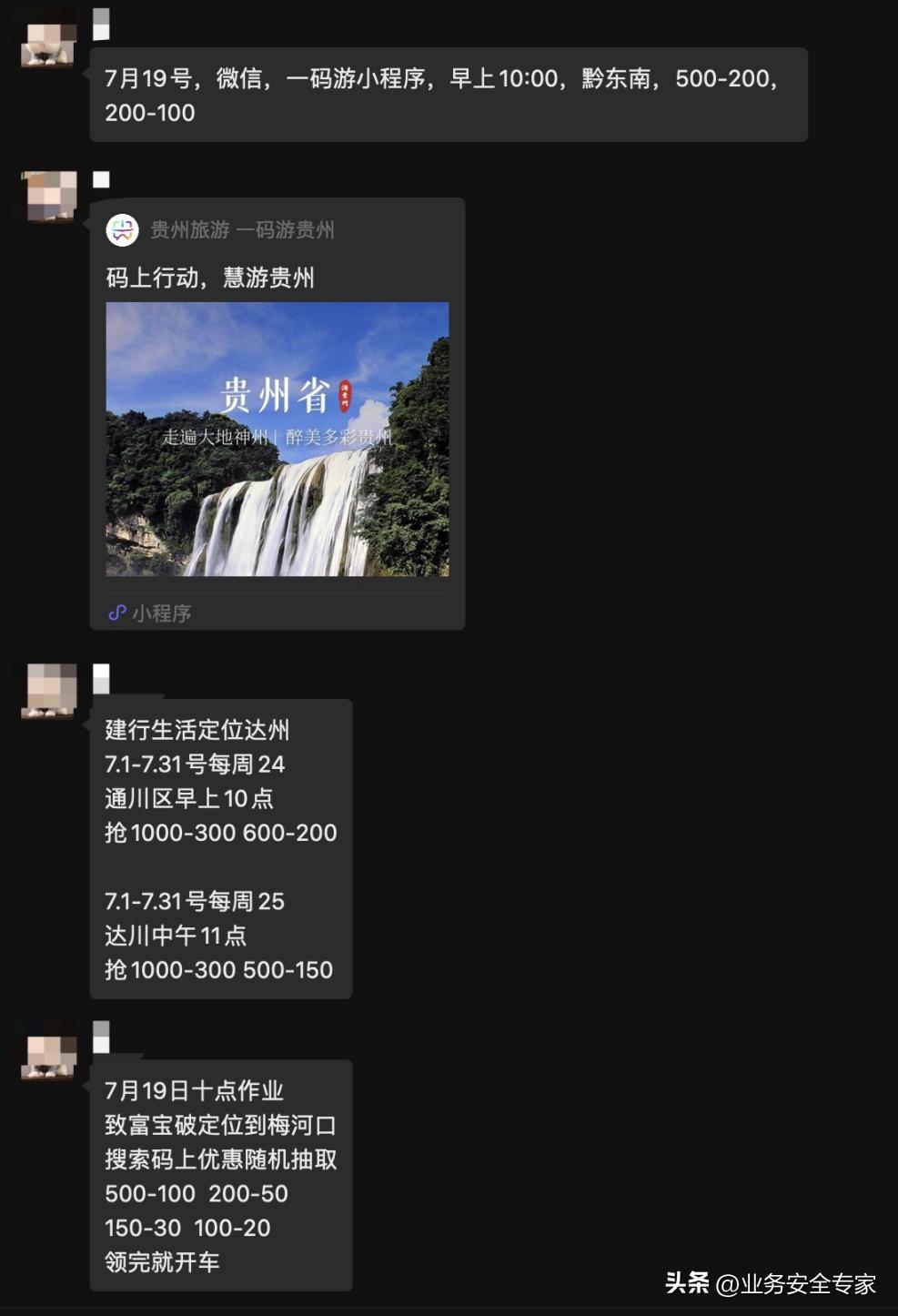Click the 小程序 infinity-chain icon
This screenshot has height=1316, width=898.
(x=115, y=614)
